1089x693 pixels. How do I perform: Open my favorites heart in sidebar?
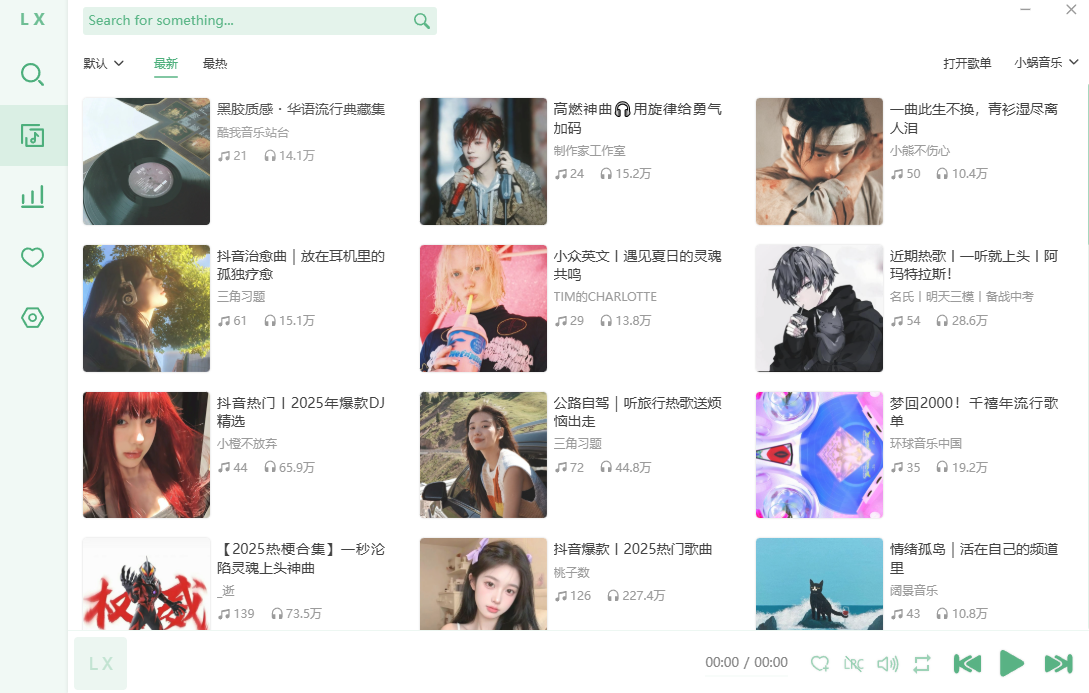click(33, 257)
